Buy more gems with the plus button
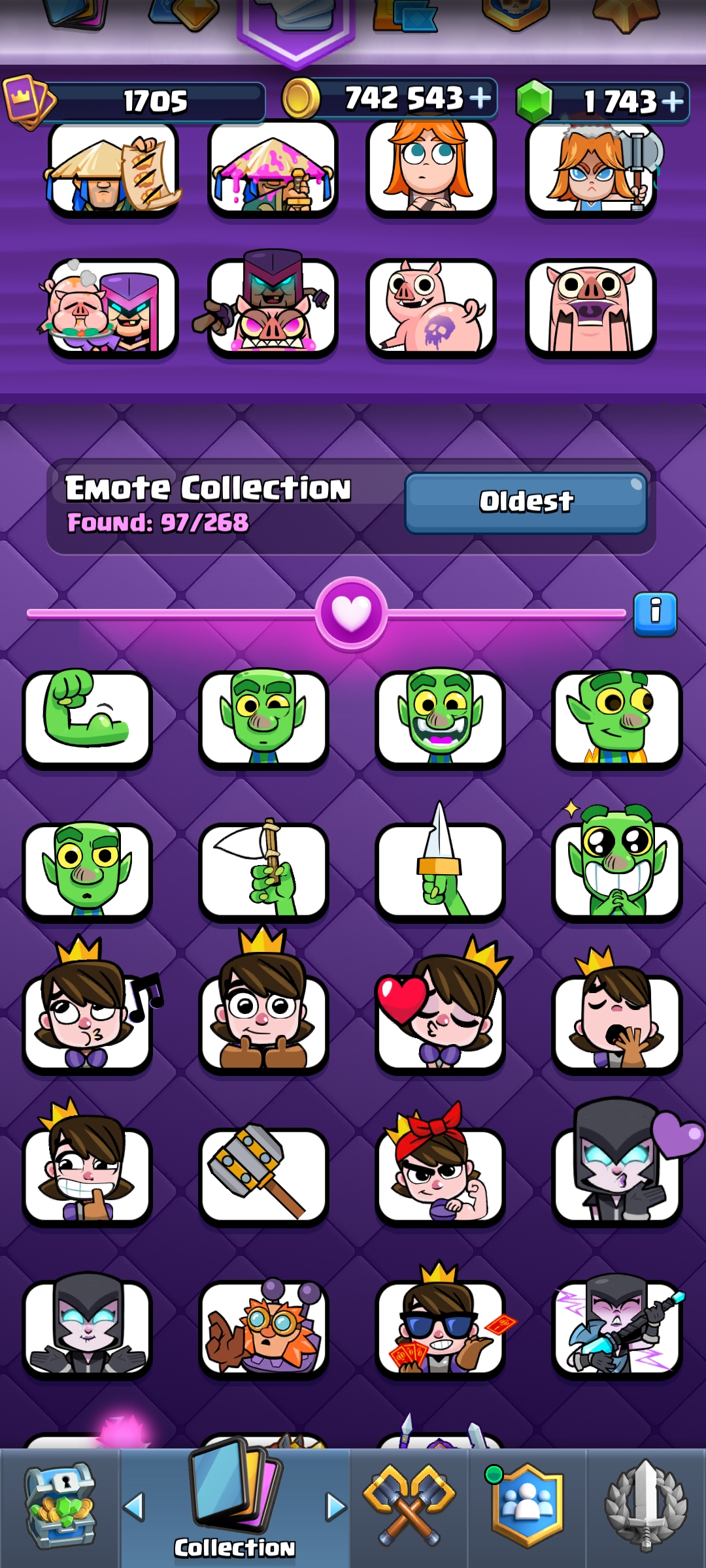 click(x=673, y=101)
